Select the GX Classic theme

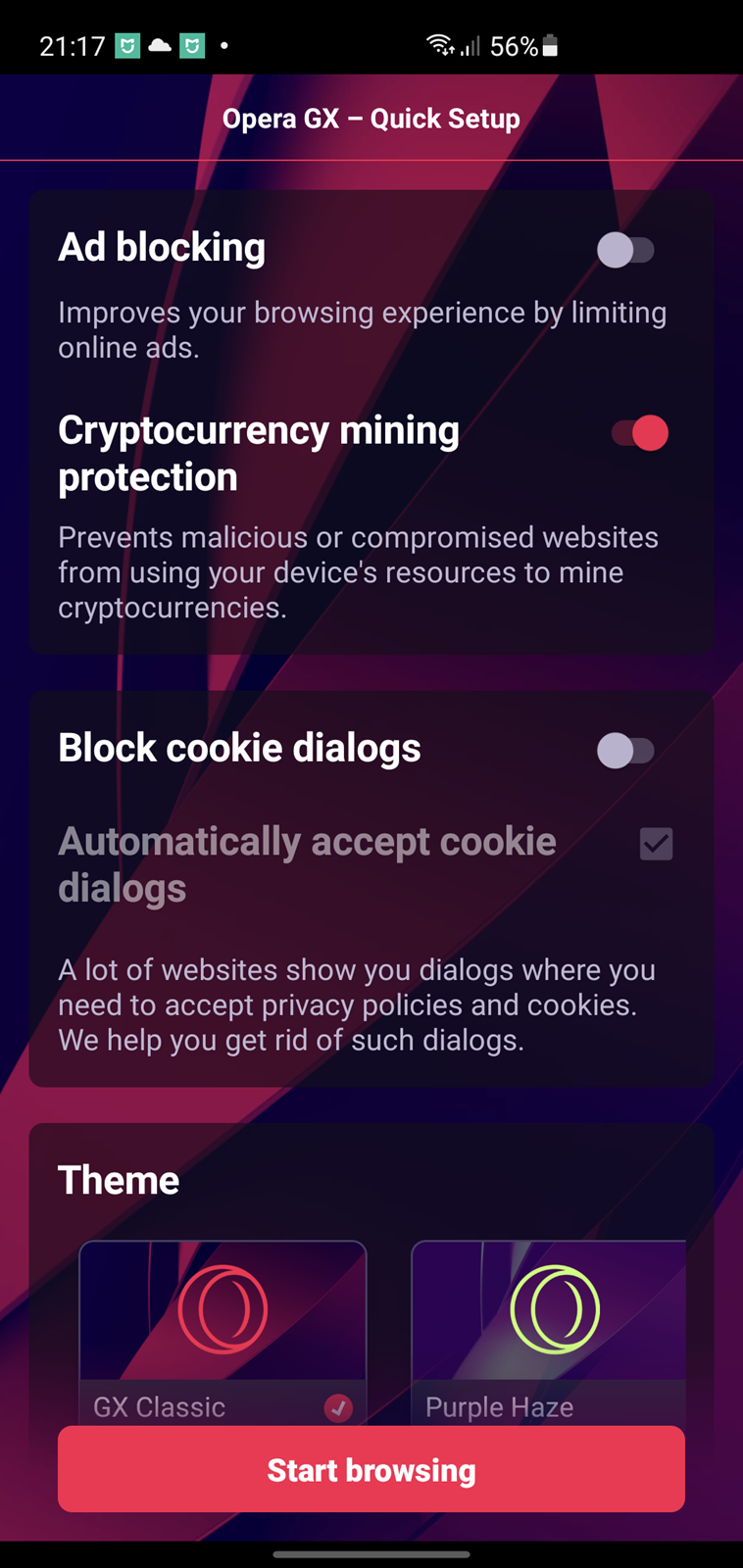(x=223, y=1333)
